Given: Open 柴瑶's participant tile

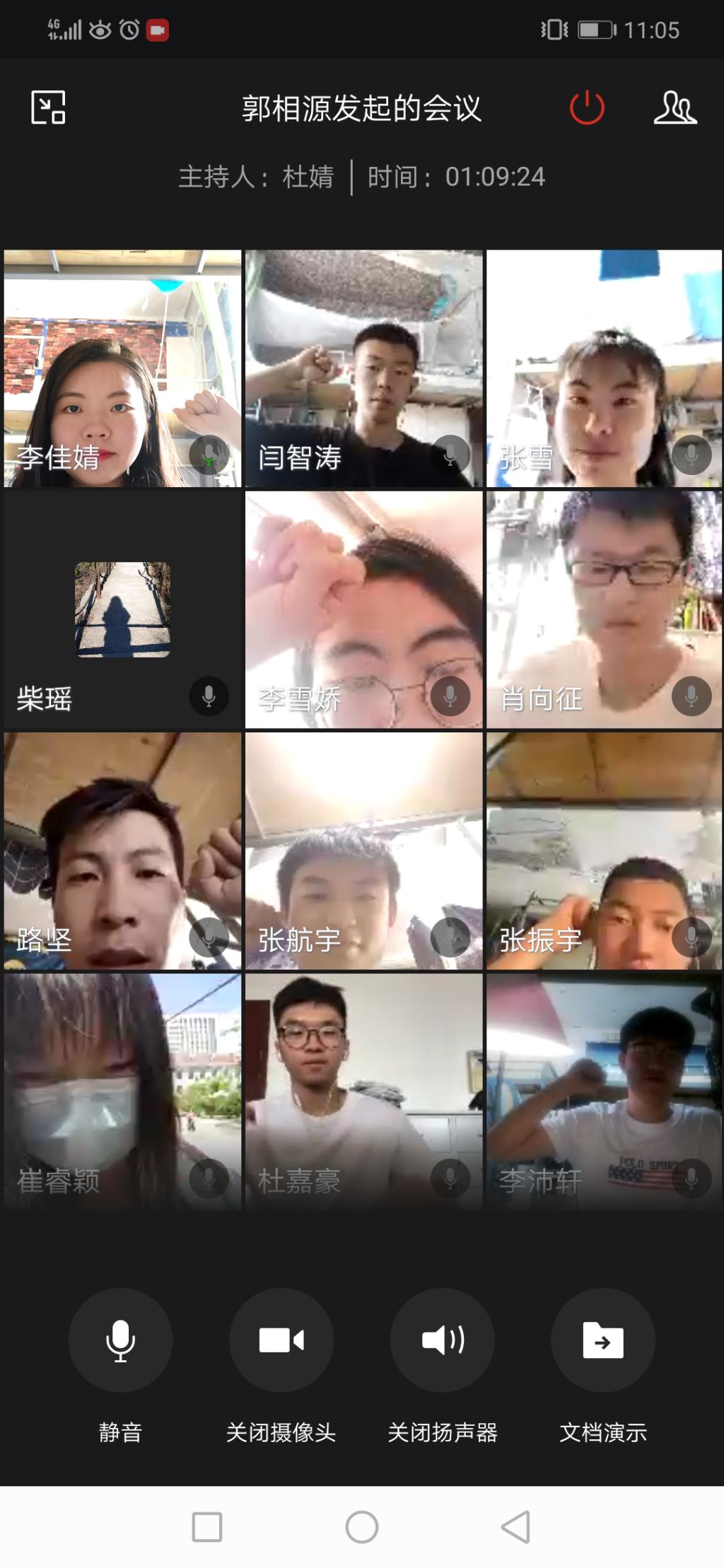Looking at the screenshot, I should [122, 609].
